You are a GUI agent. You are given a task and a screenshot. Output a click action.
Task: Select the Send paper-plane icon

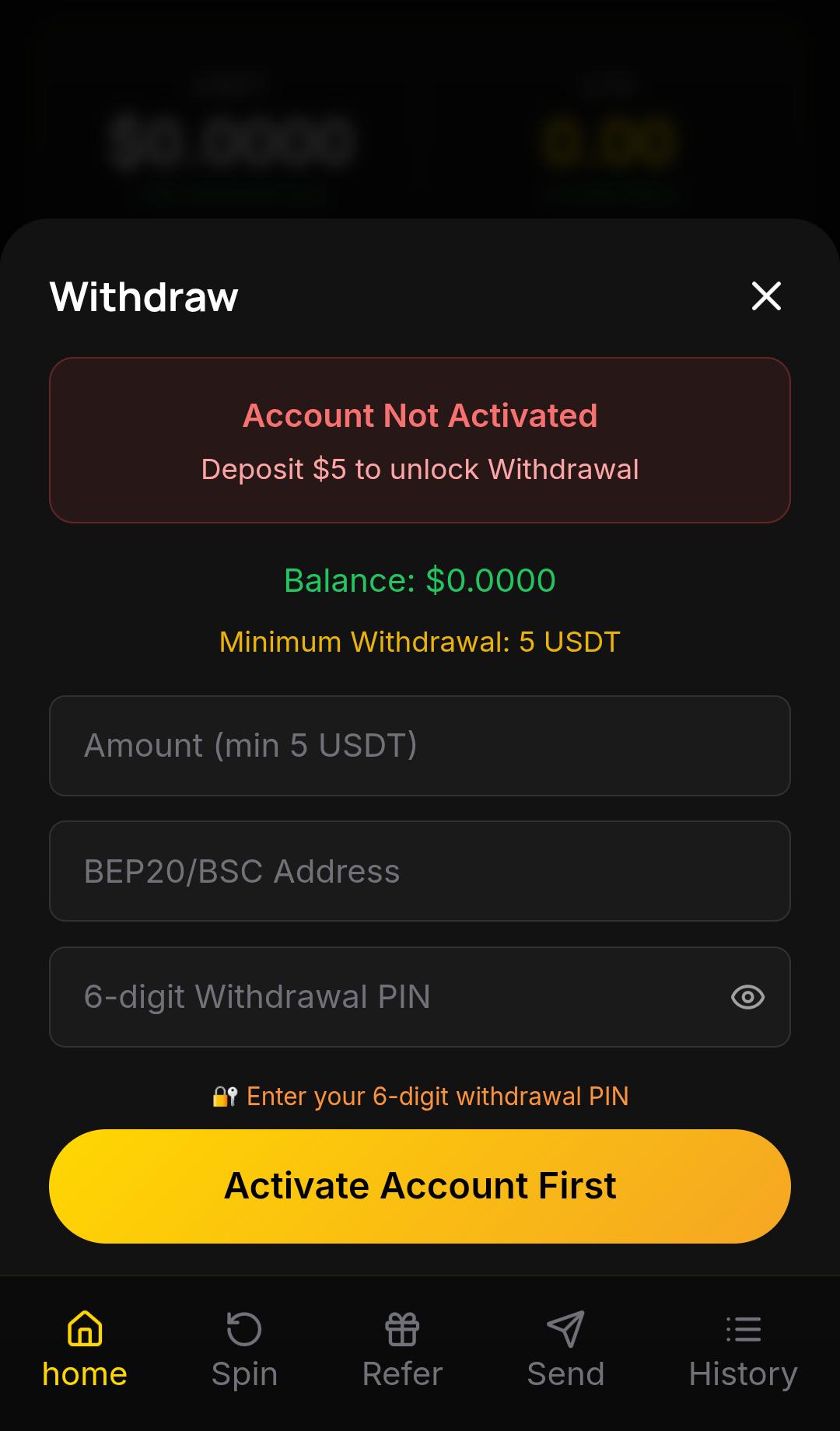point(565,1328)
